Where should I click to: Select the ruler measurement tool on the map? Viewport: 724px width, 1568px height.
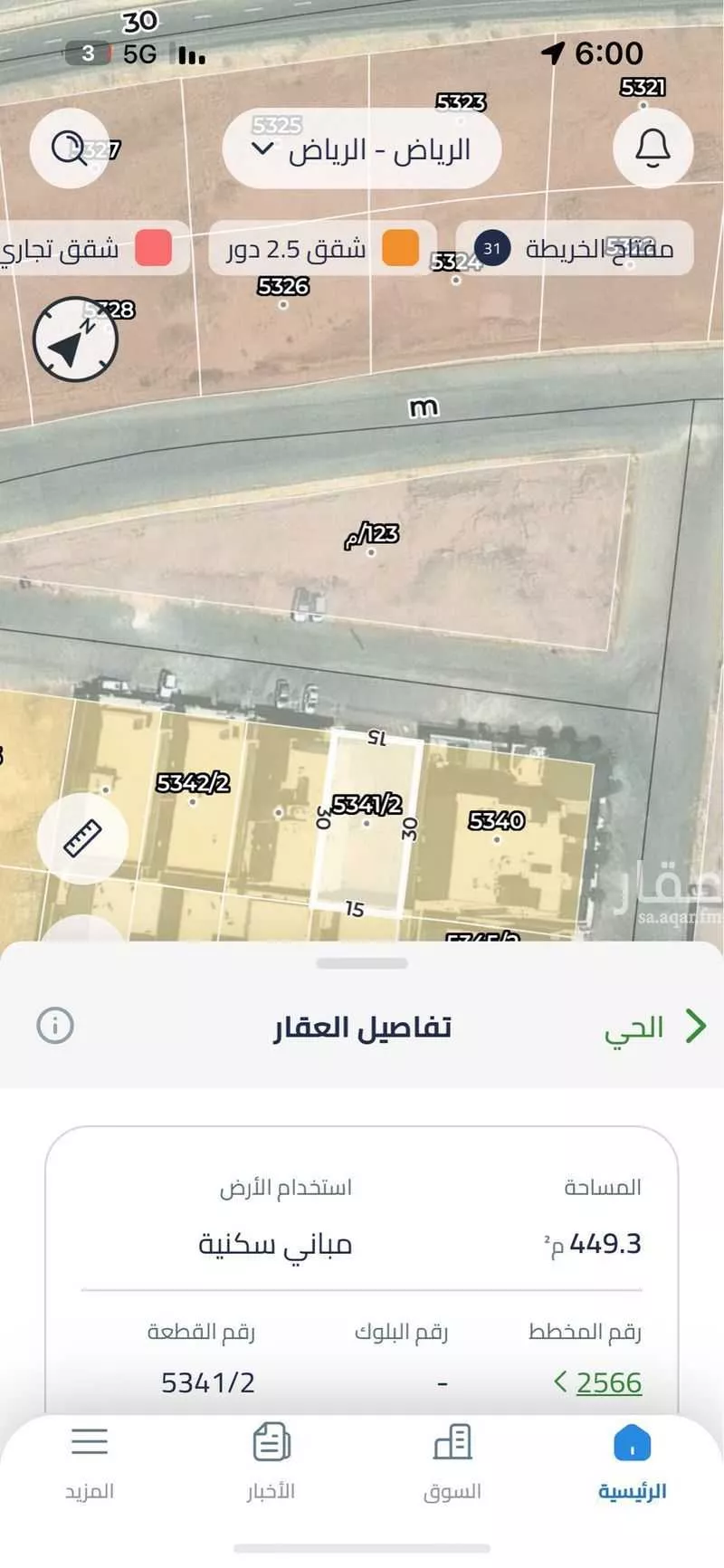pos(83,837)
